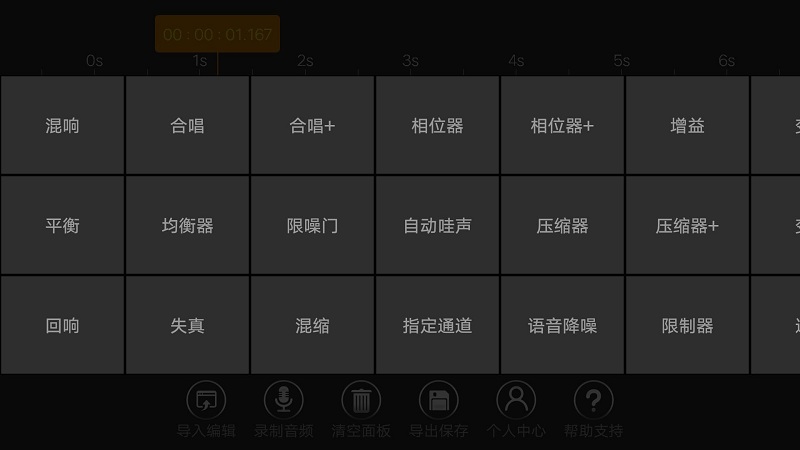The height and width of the screenshot is (450, 800).
Task: Choose the 失真 distortion effect
Action: point(187,326)
